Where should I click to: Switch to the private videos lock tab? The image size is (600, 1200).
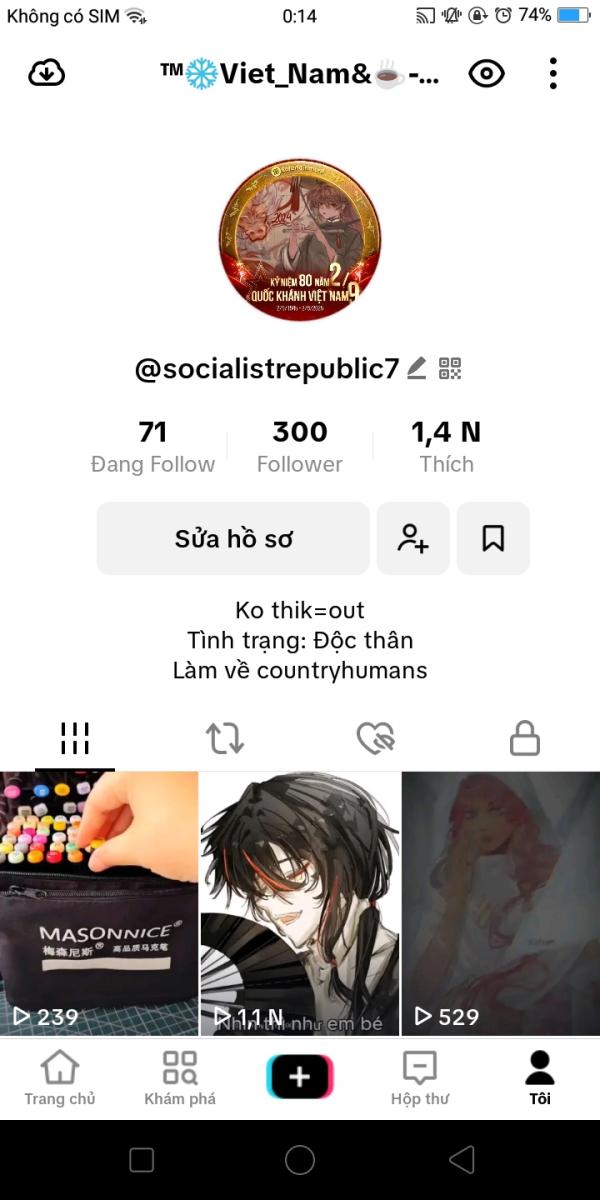tap(524, 739)
